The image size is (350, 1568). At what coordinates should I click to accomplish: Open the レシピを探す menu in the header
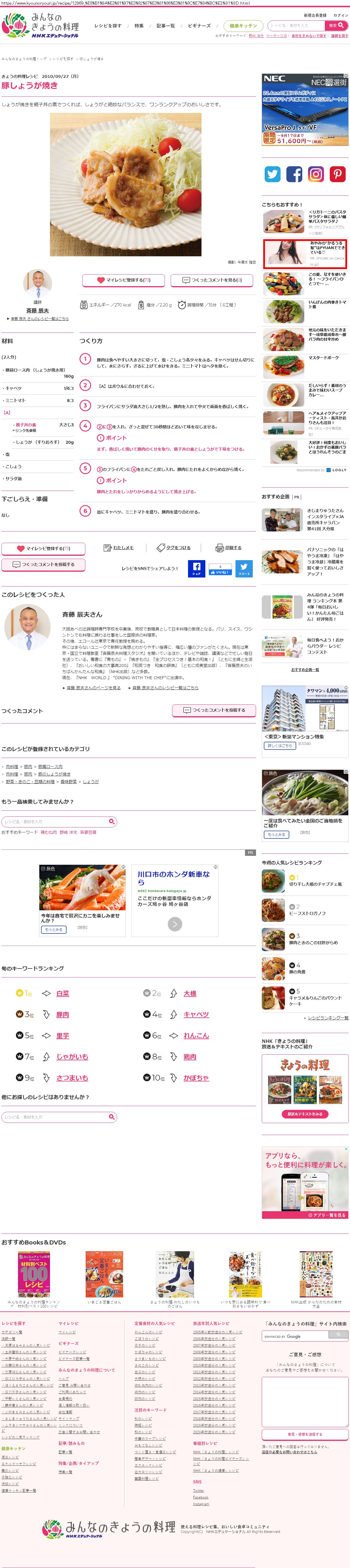tap(108, 25)
